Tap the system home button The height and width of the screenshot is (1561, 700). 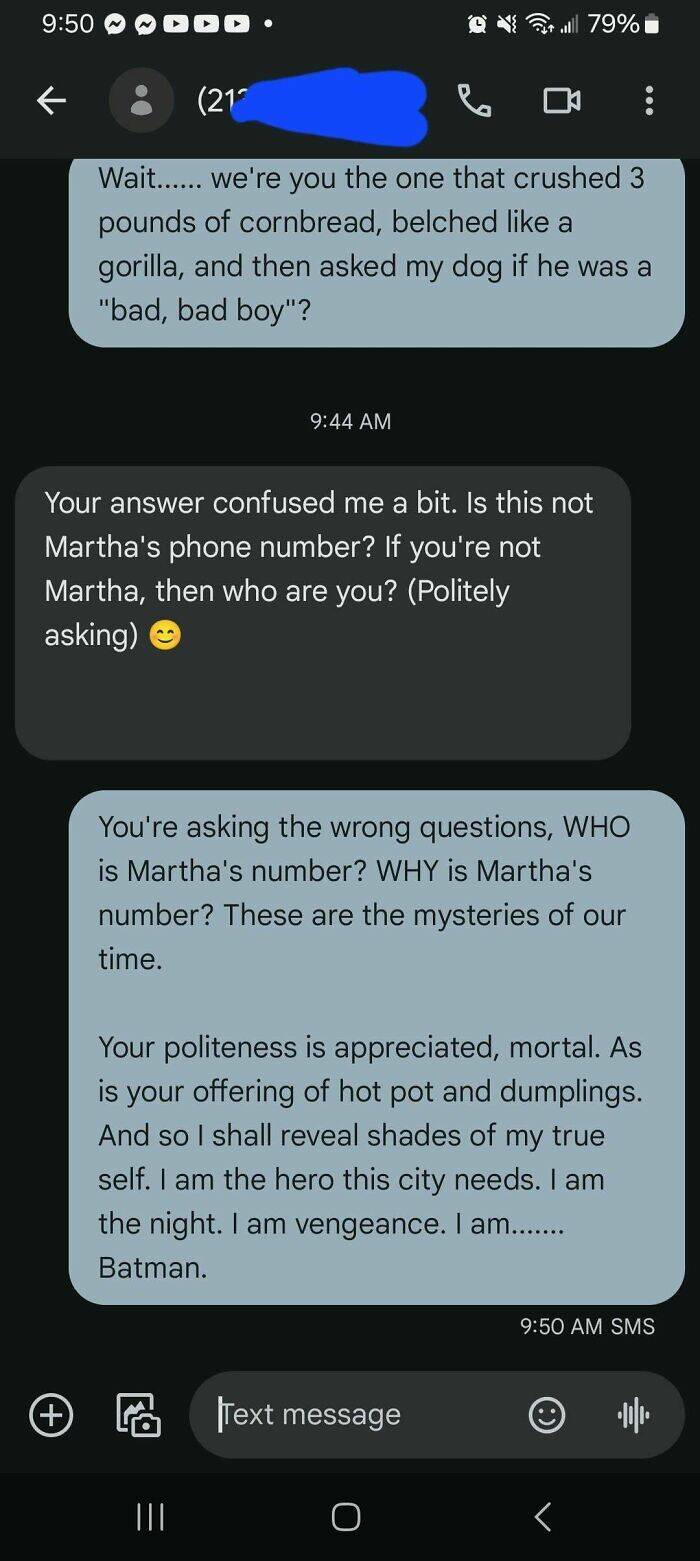pos(345,1517)
